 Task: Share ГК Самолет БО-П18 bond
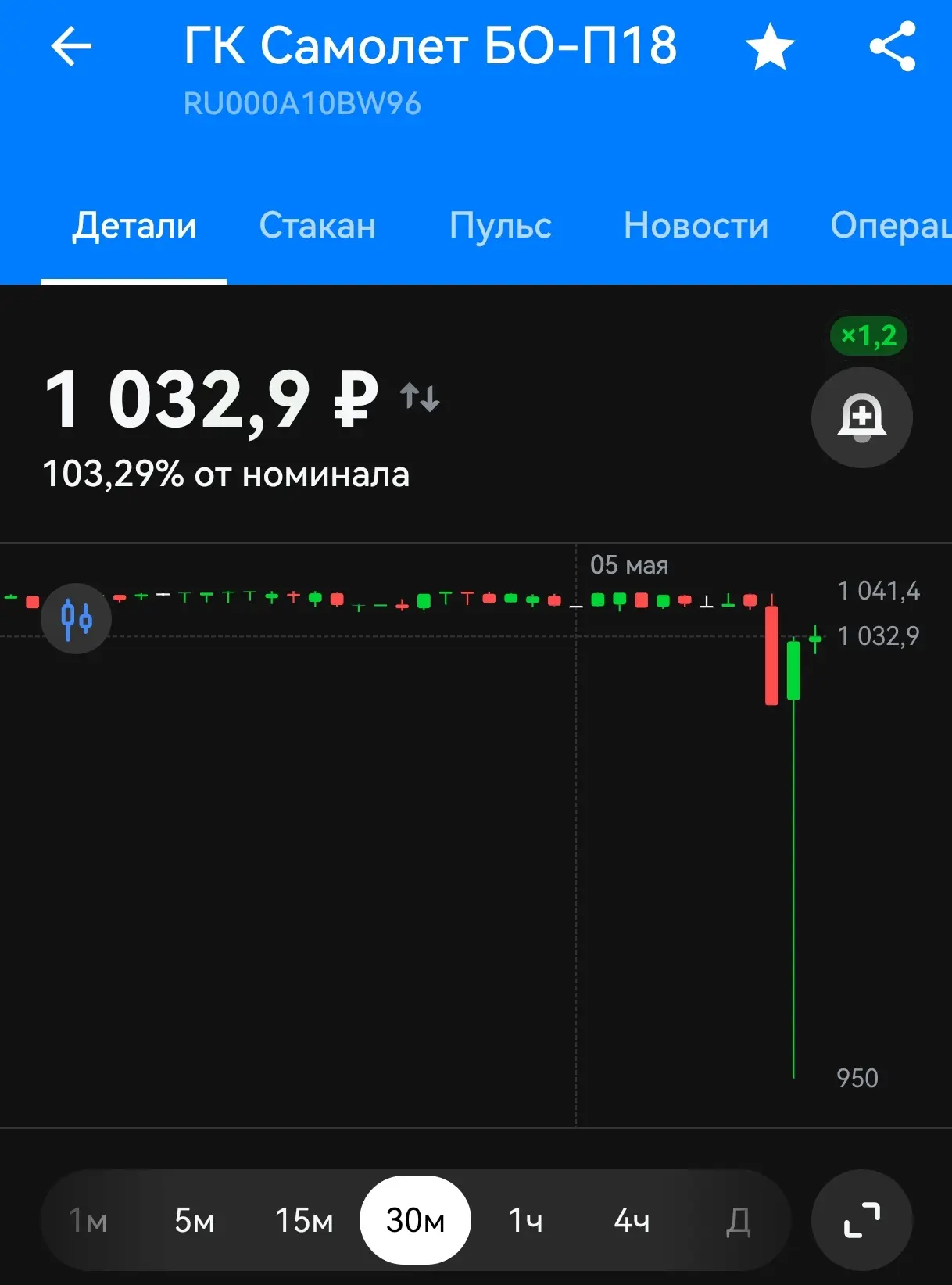tap(893, 46)
